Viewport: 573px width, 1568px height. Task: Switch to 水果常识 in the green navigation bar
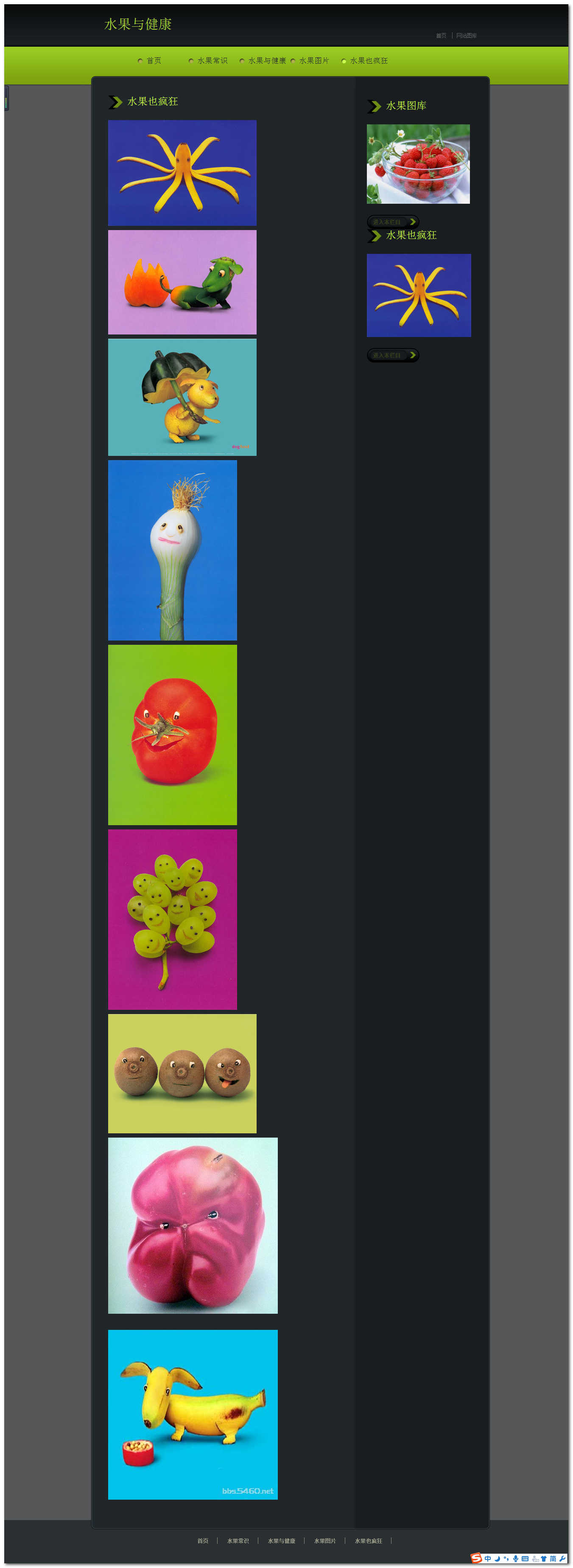(x=212, y=61)
